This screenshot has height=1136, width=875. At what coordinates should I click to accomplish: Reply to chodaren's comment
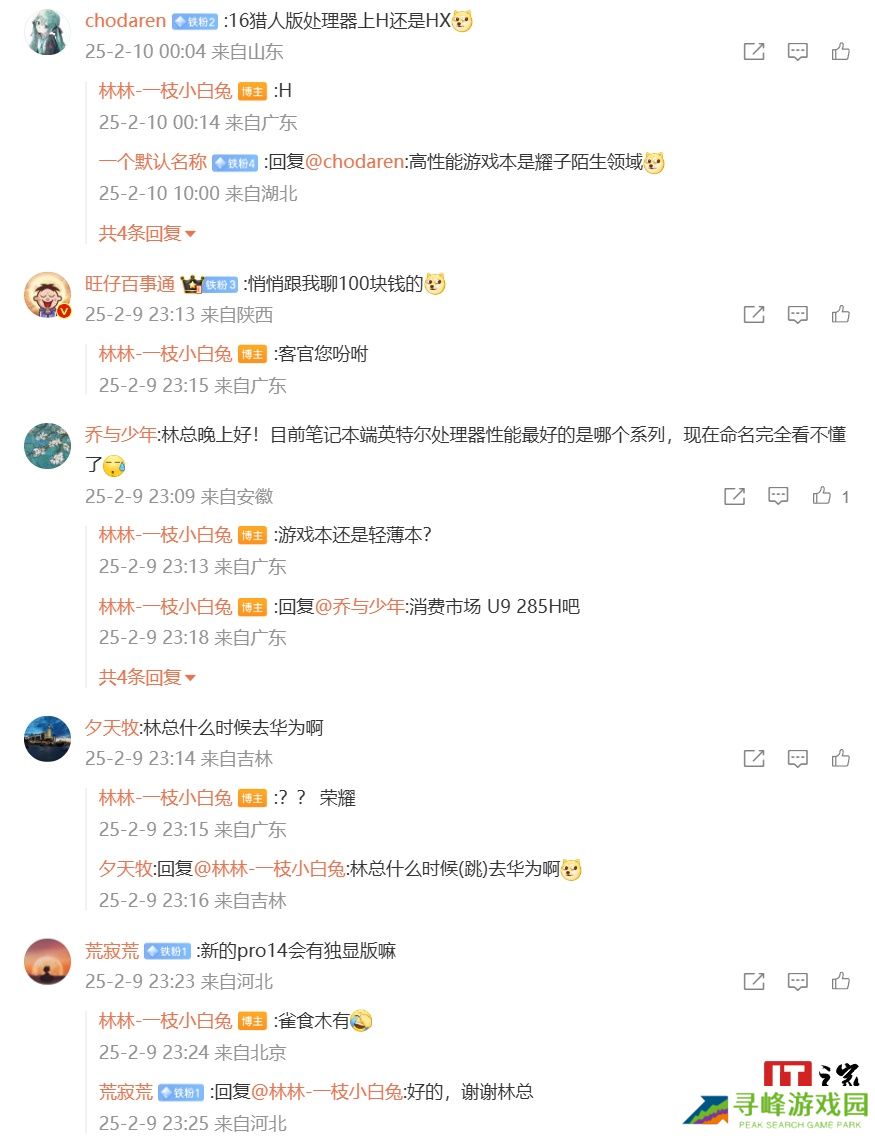pos(797,52)
